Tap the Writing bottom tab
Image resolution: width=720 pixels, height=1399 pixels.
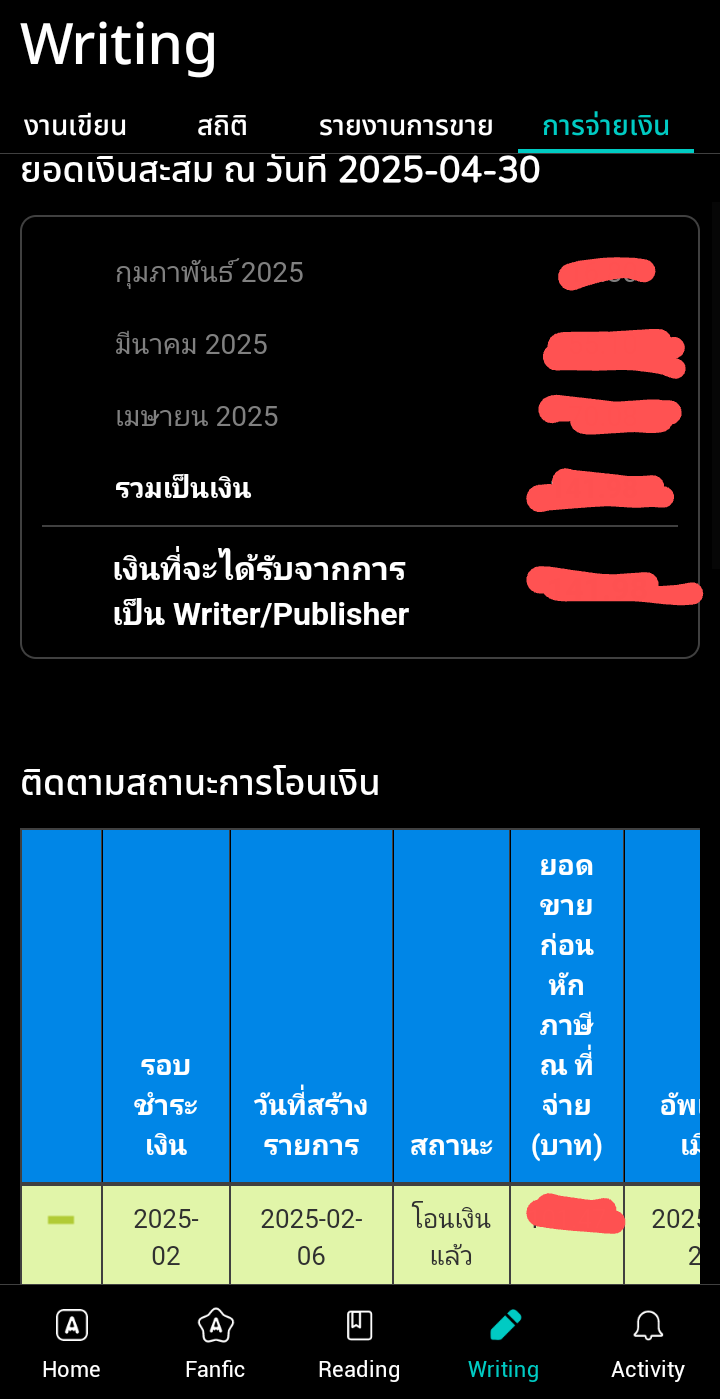(x=503, y=1343)
